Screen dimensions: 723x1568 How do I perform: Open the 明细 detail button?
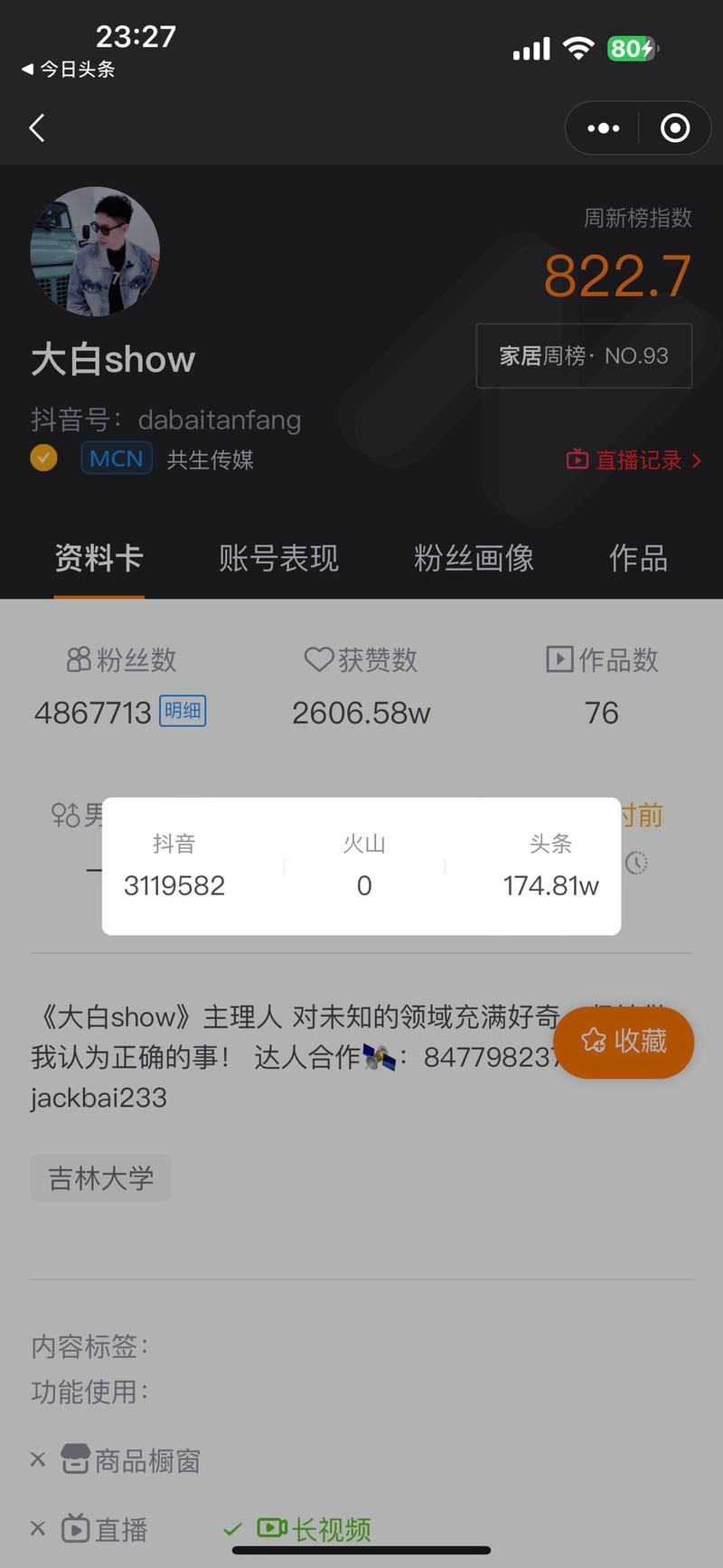click(181, 712)
